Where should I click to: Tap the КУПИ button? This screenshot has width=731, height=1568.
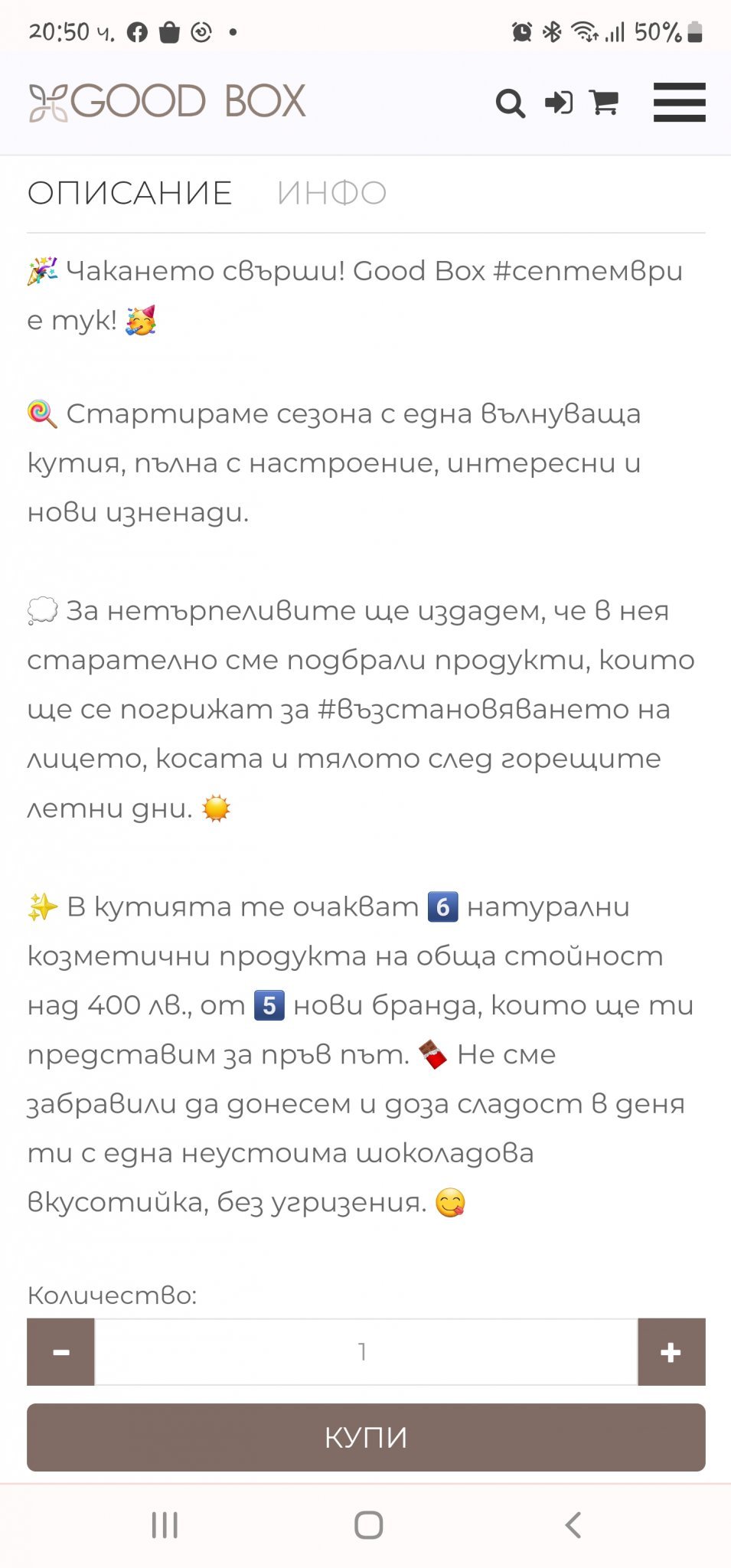tap(366, 1437)
